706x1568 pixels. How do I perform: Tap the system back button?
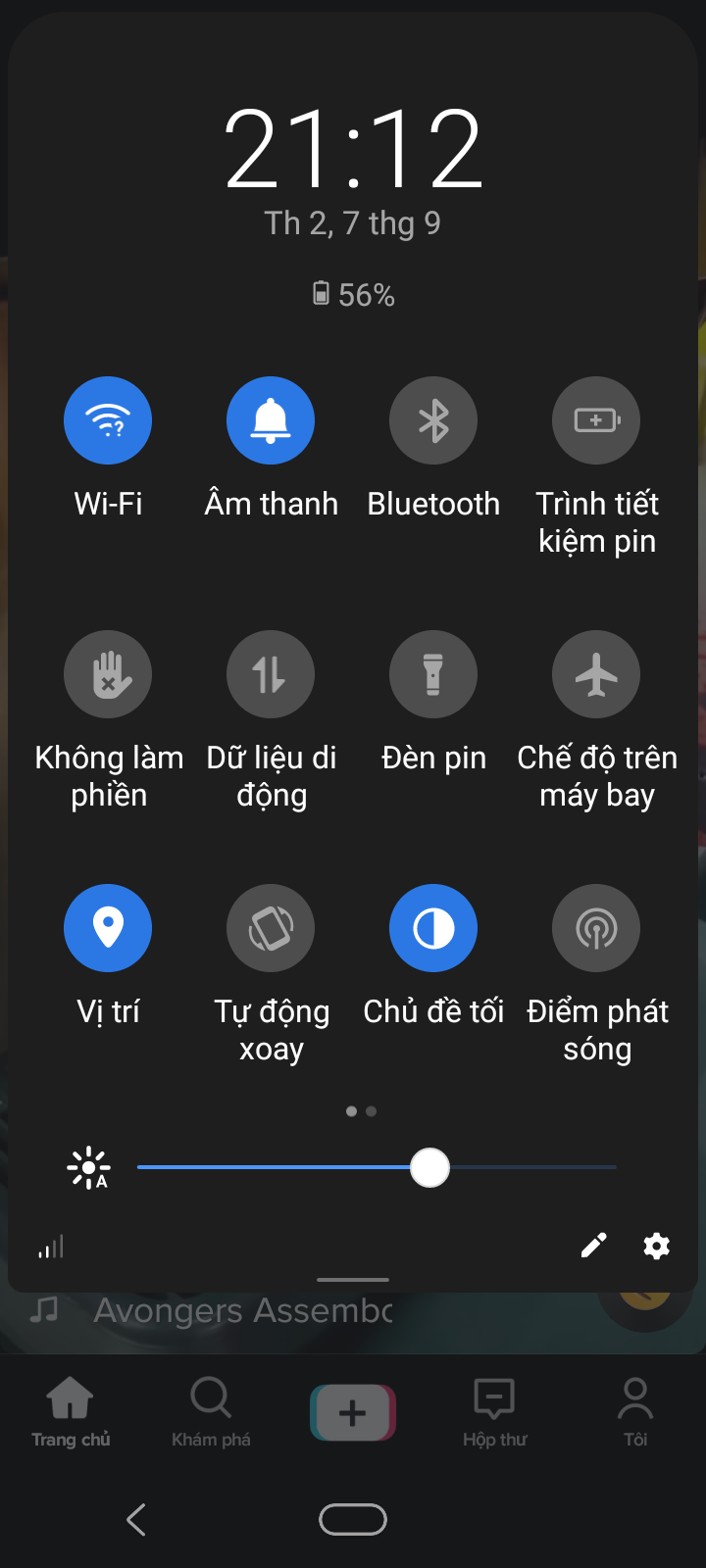pos(136,1520)
